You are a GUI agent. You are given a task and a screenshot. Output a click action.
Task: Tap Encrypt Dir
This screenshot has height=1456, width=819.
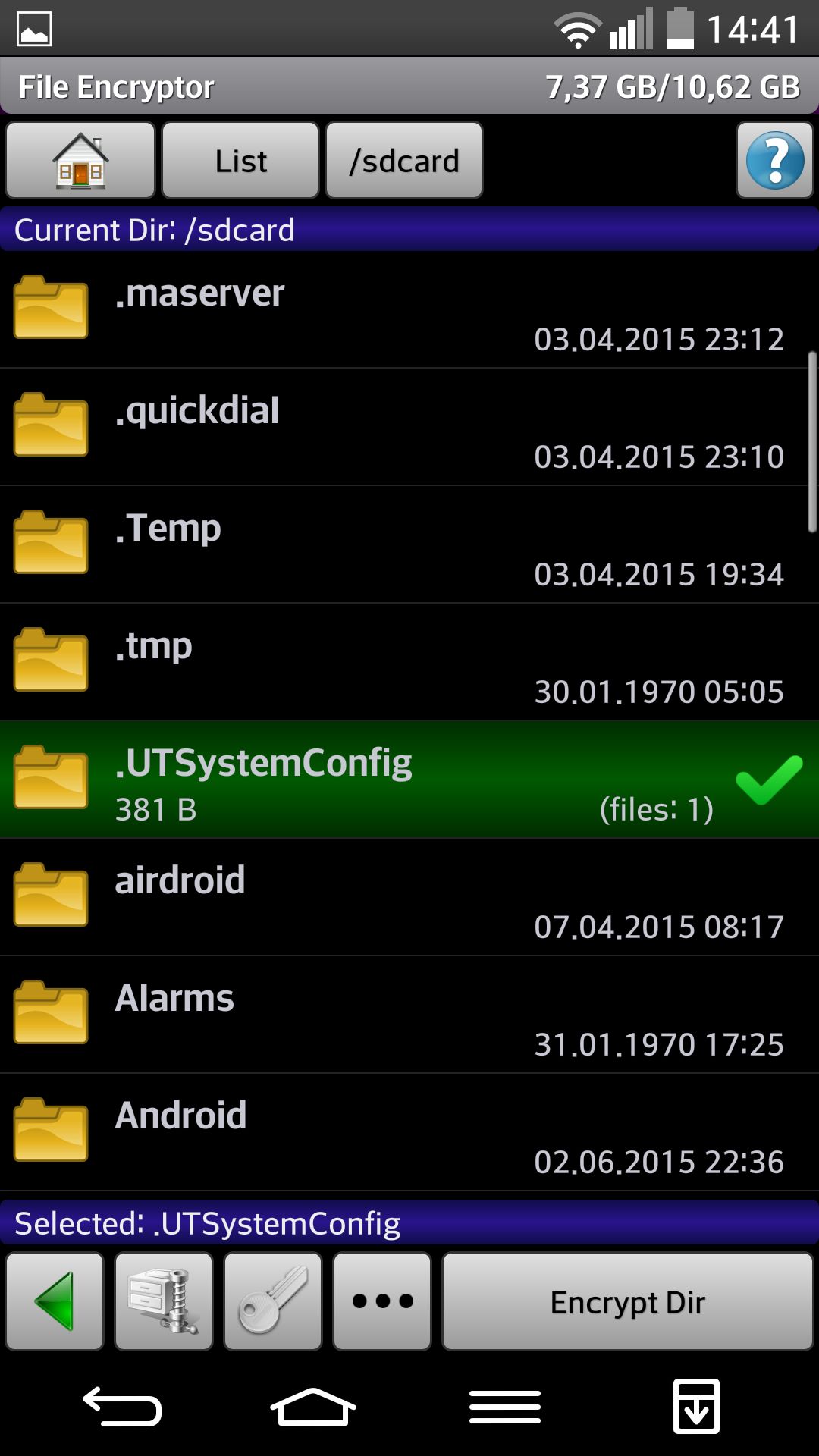click(x=628, y=1301)
